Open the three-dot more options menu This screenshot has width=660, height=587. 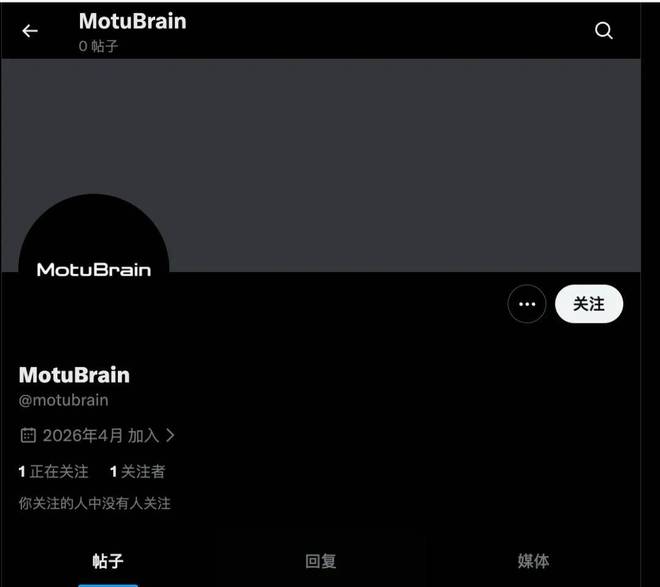tap(527, 304)
